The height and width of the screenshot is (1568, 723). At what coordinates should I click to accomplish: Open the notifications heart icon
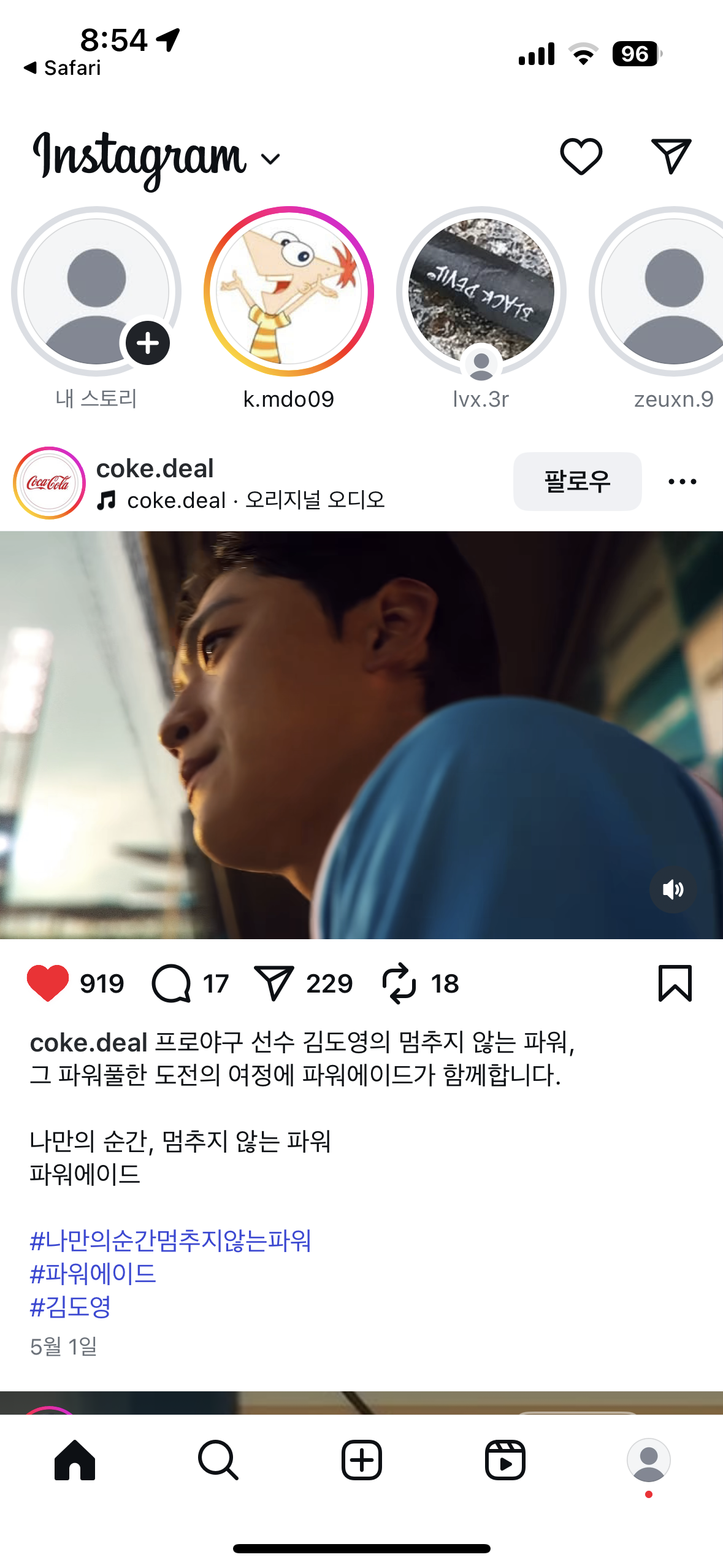tap(581, 156)
